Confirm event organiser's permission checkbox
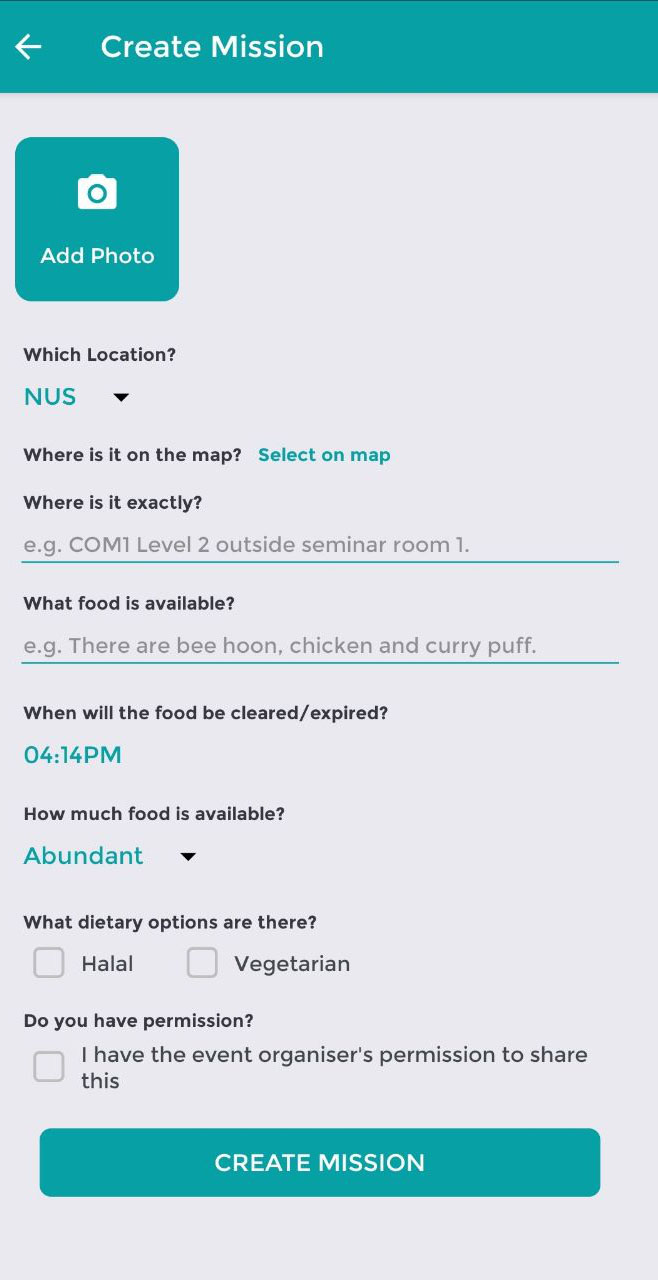Screen dimensions: 658x1280 [49, 1067]
